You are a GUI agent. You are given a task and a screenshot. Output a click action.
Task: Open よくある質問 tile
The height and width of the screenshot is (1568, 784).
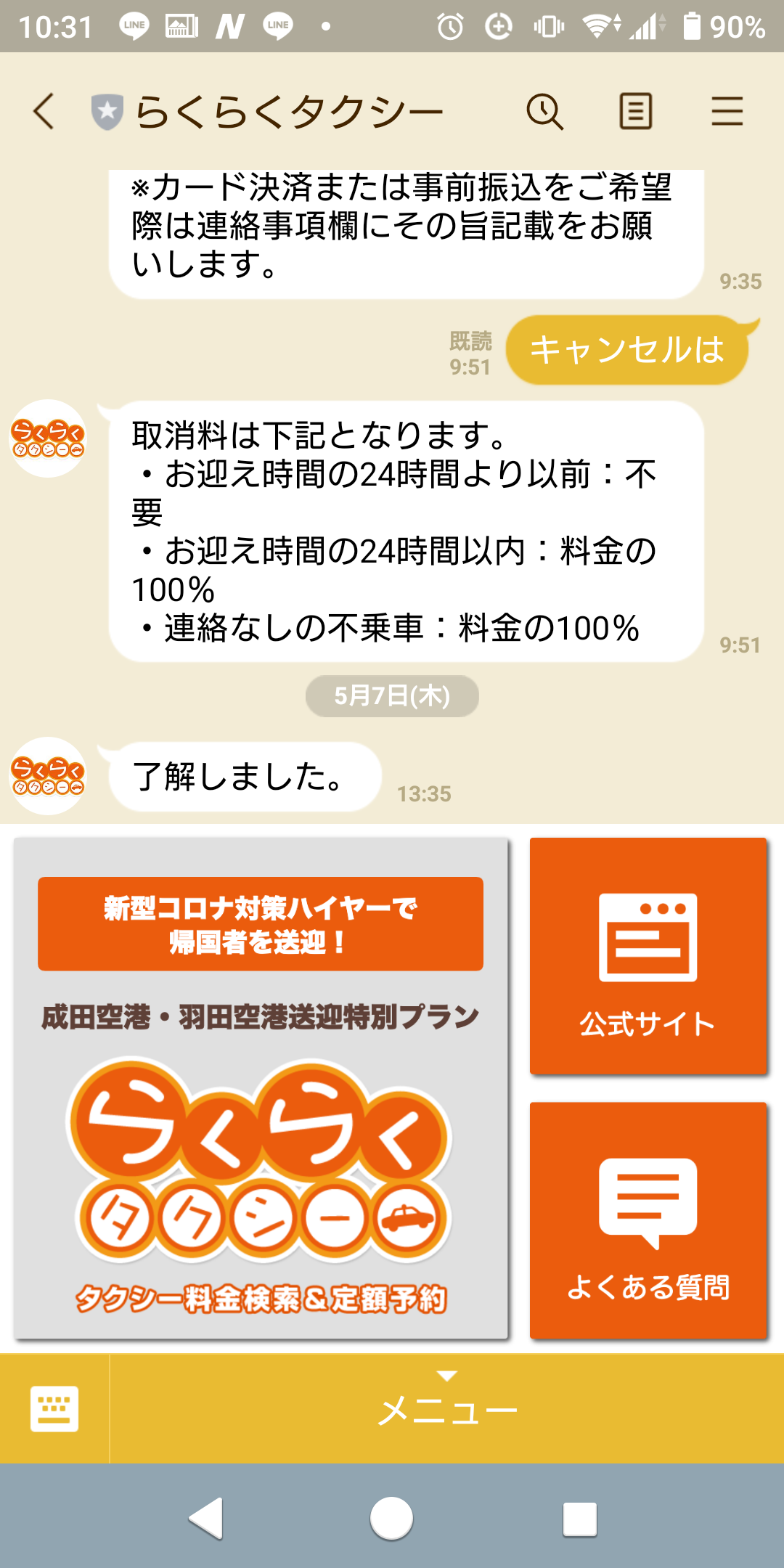coord(648,1220)
